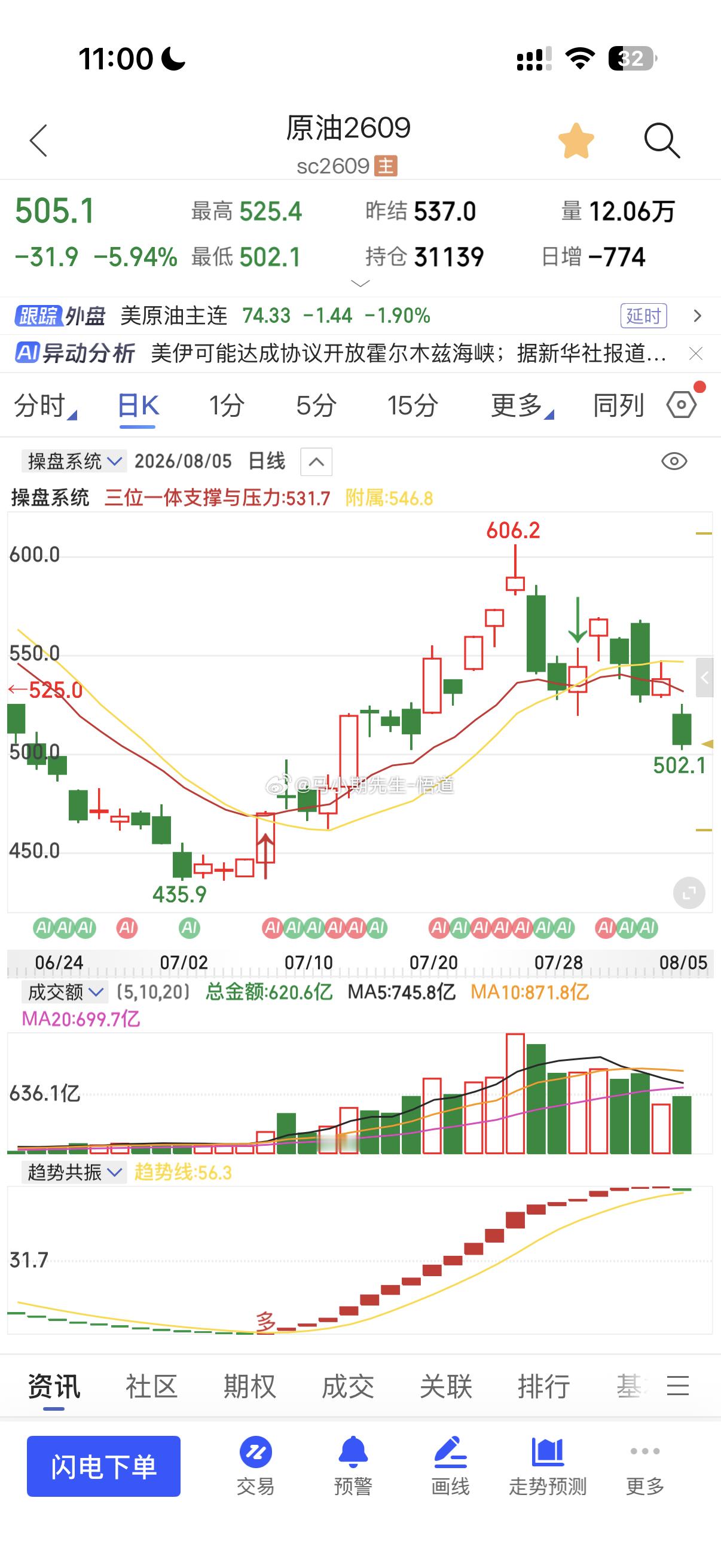This screenshot has width=721, height=1568.
Task: Open the 成交额 indicator dropdown
Action: (65, 992)
